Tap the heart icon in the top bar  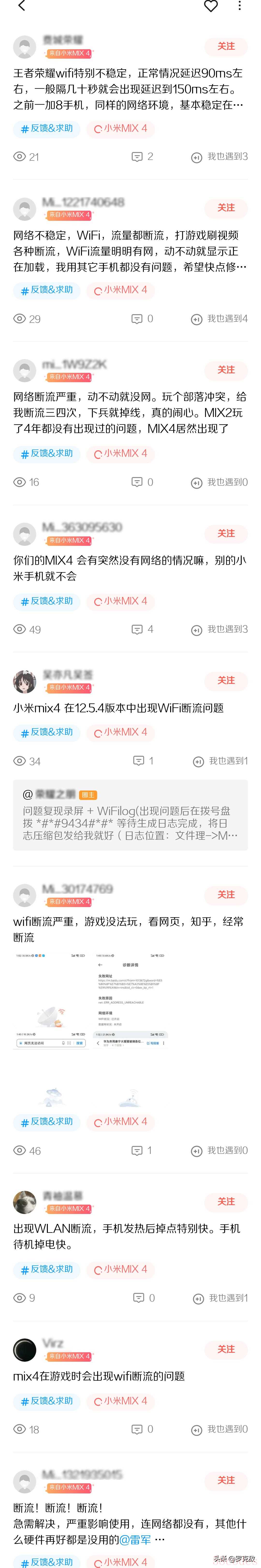pyautogui.click(x=210, y=7)
